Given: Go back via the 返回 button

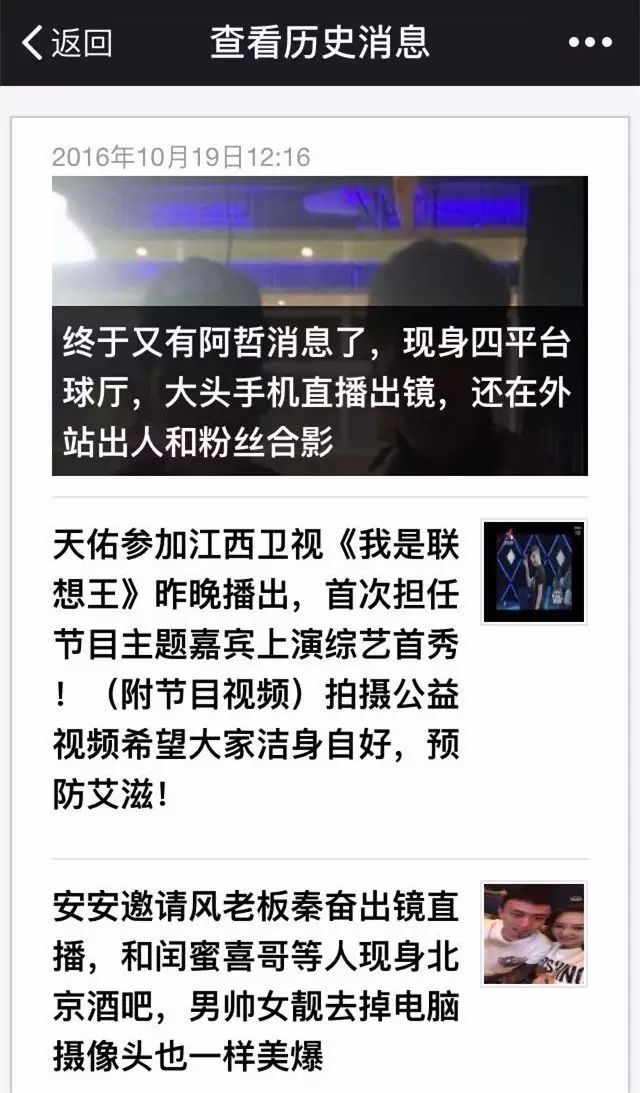Looking at the screenshot, I should point(67,43).
